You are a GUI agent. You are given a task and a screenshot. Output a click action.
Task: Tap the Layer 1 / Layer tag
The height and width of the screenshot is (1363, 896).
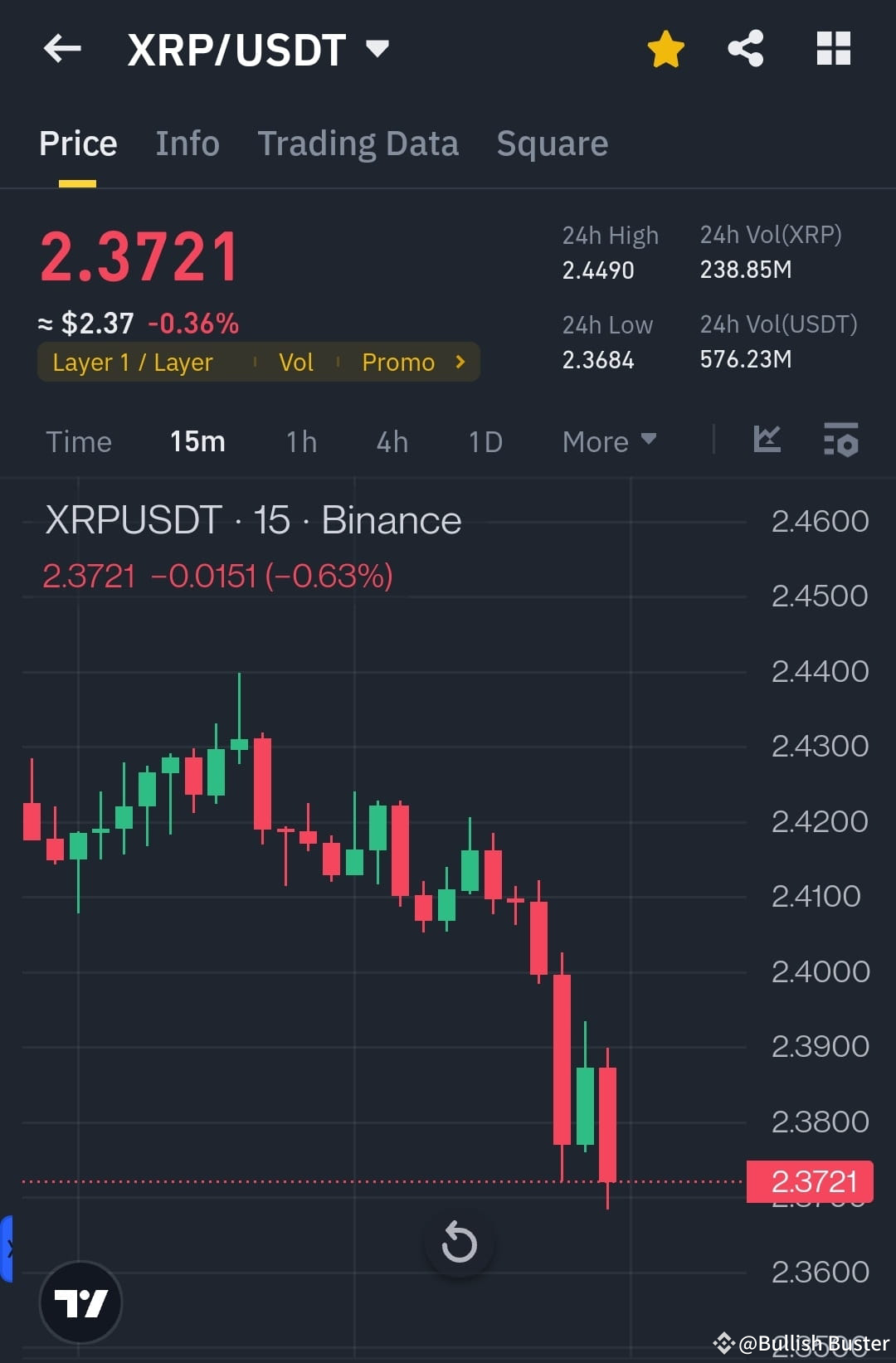[133, 362]
